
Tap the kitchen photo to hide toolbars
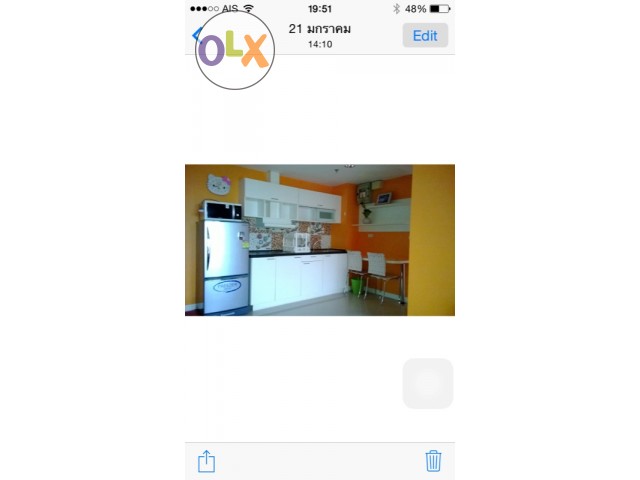(320, 240)
